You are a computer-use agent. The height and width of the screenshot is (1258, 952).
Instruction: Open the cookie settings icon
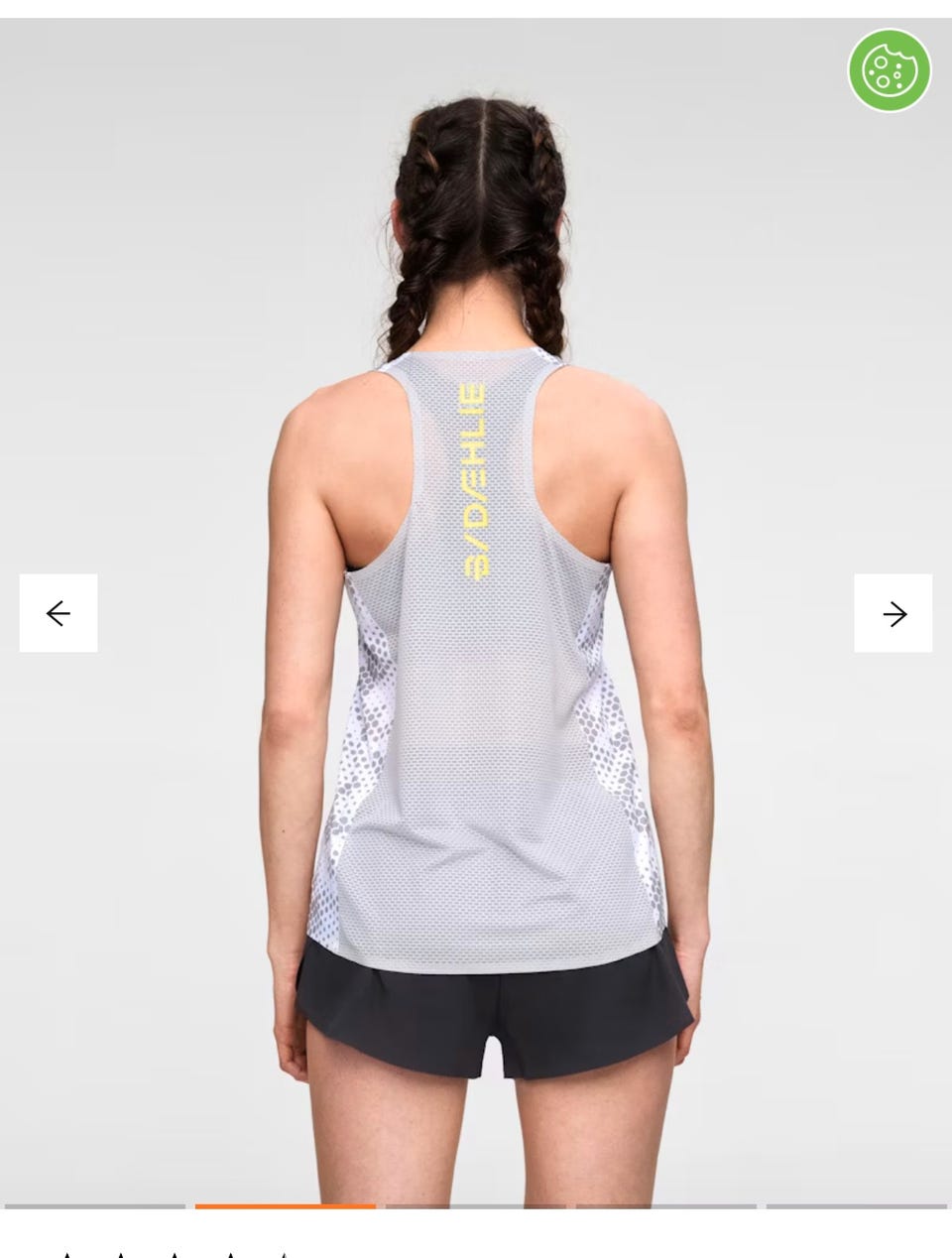coord(889,70)
